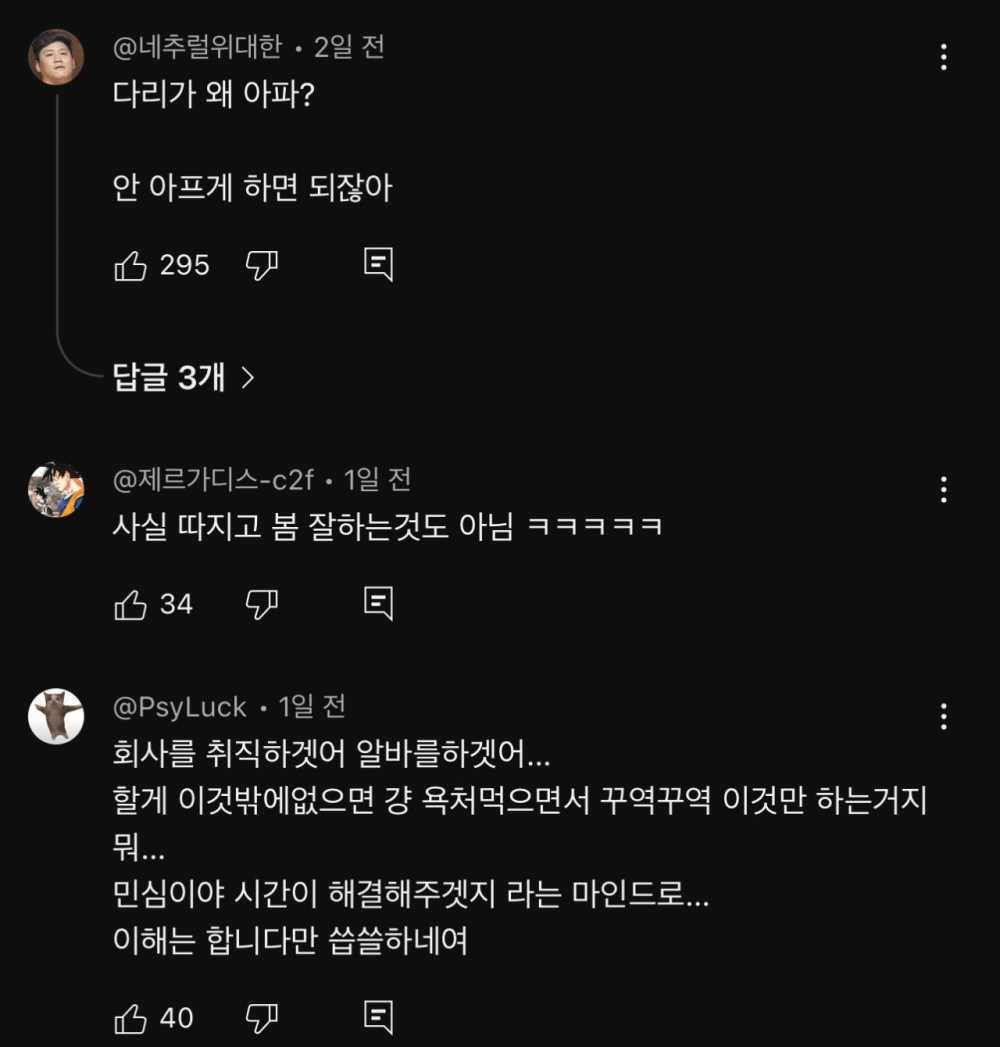The height and width of the screenshot is (1047, 1000).
Task: Dislike the comment by @네추럴위대한
Action: coord(261,265)
